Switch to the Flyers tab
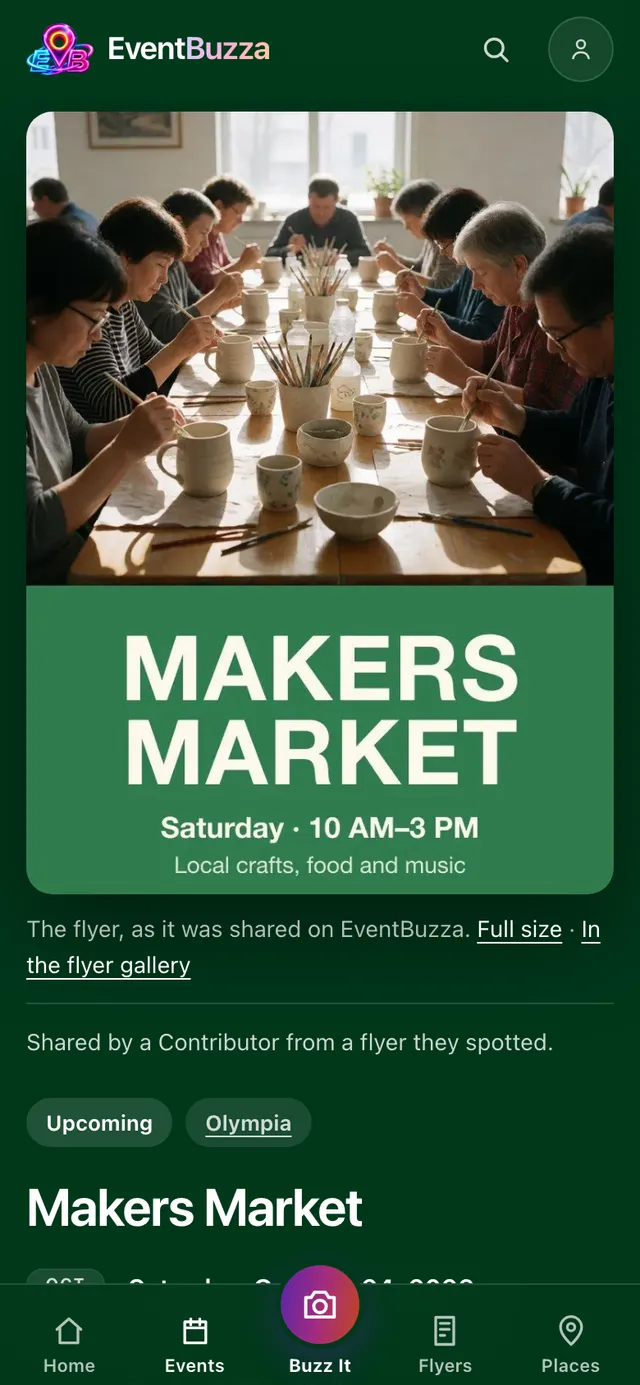This screenshot has height=1385, width=640. coord(445,1344)
